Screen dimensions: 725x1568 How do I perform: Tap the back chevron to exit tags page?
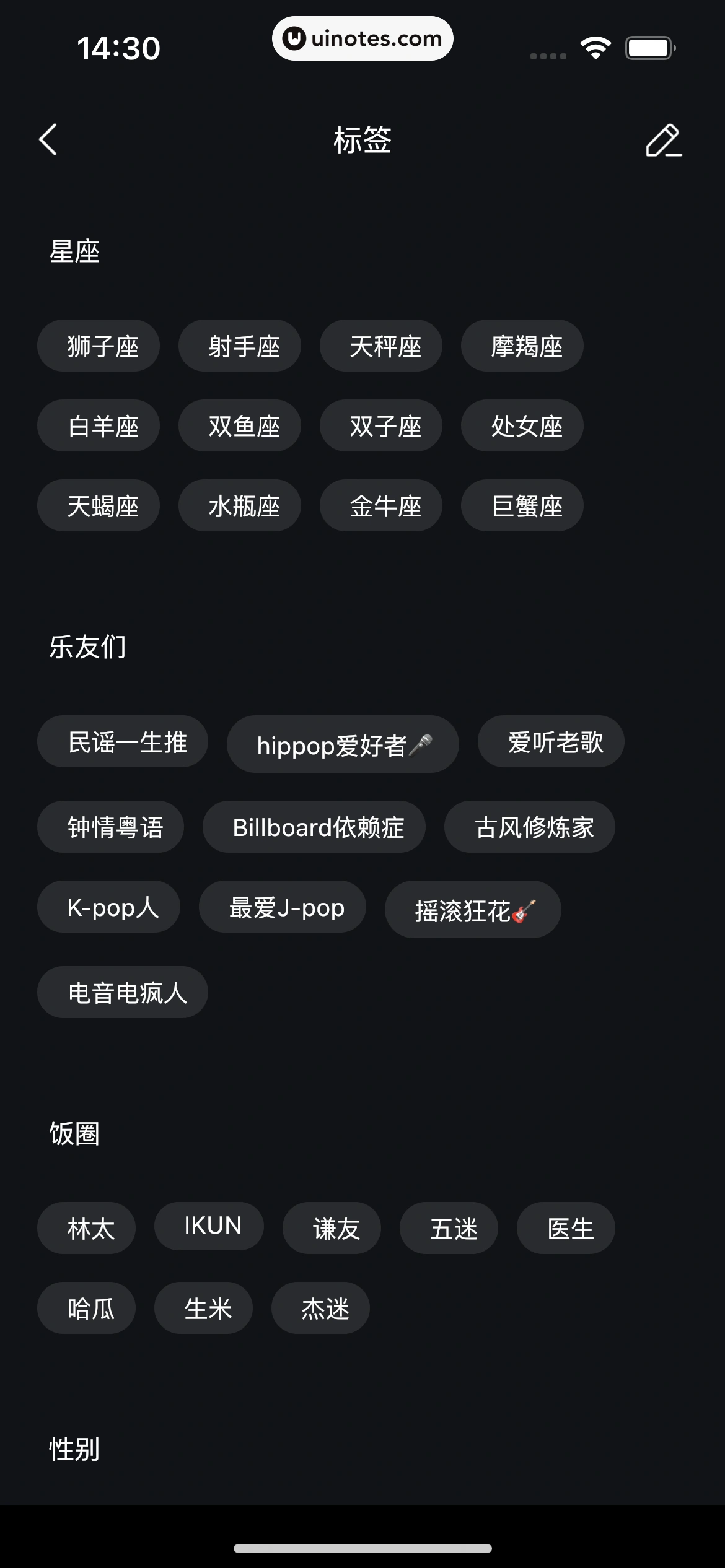click(48, 139)
